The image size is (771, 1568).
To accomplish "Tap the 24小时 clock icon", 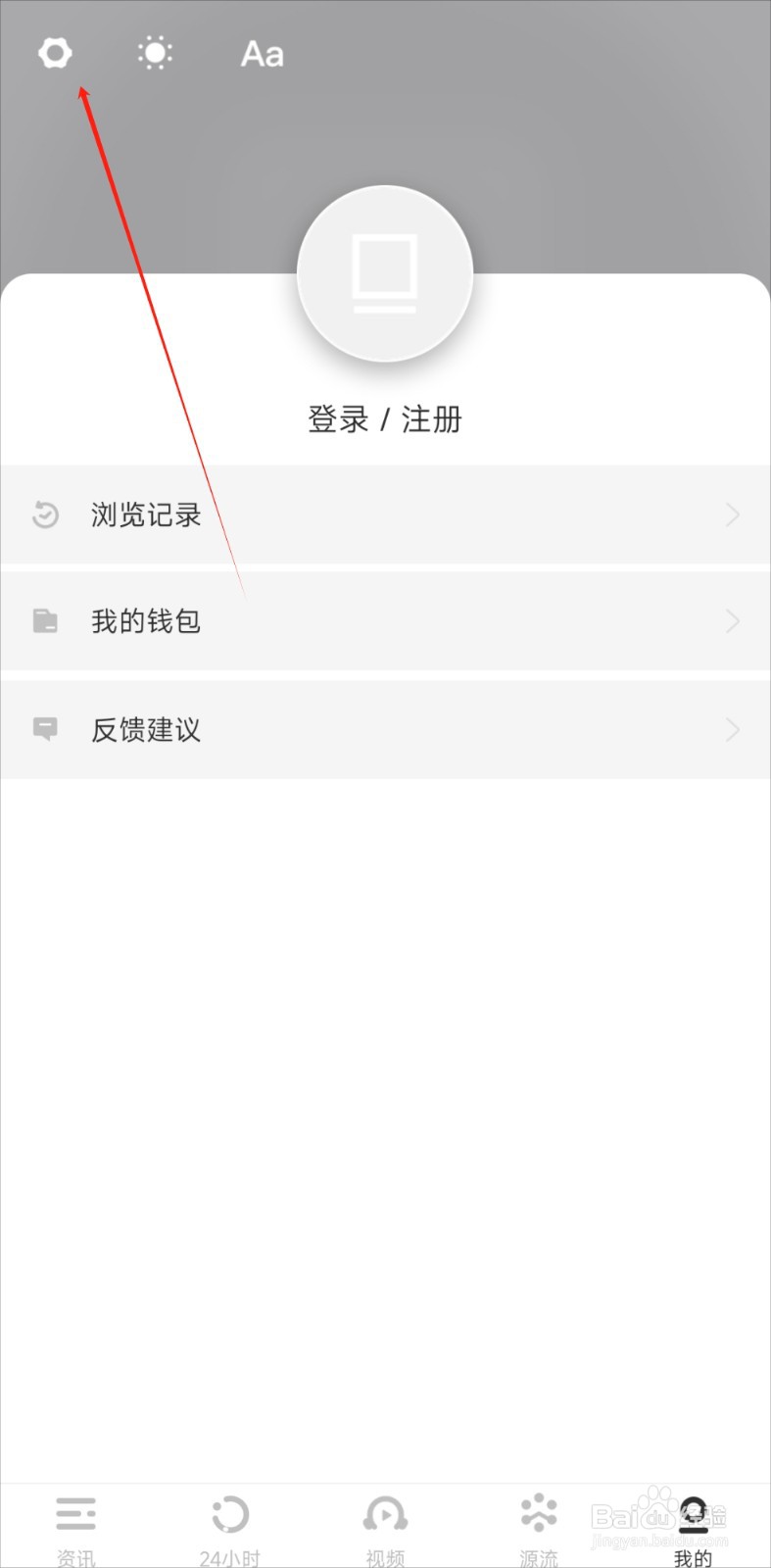I will point(231,1513).
